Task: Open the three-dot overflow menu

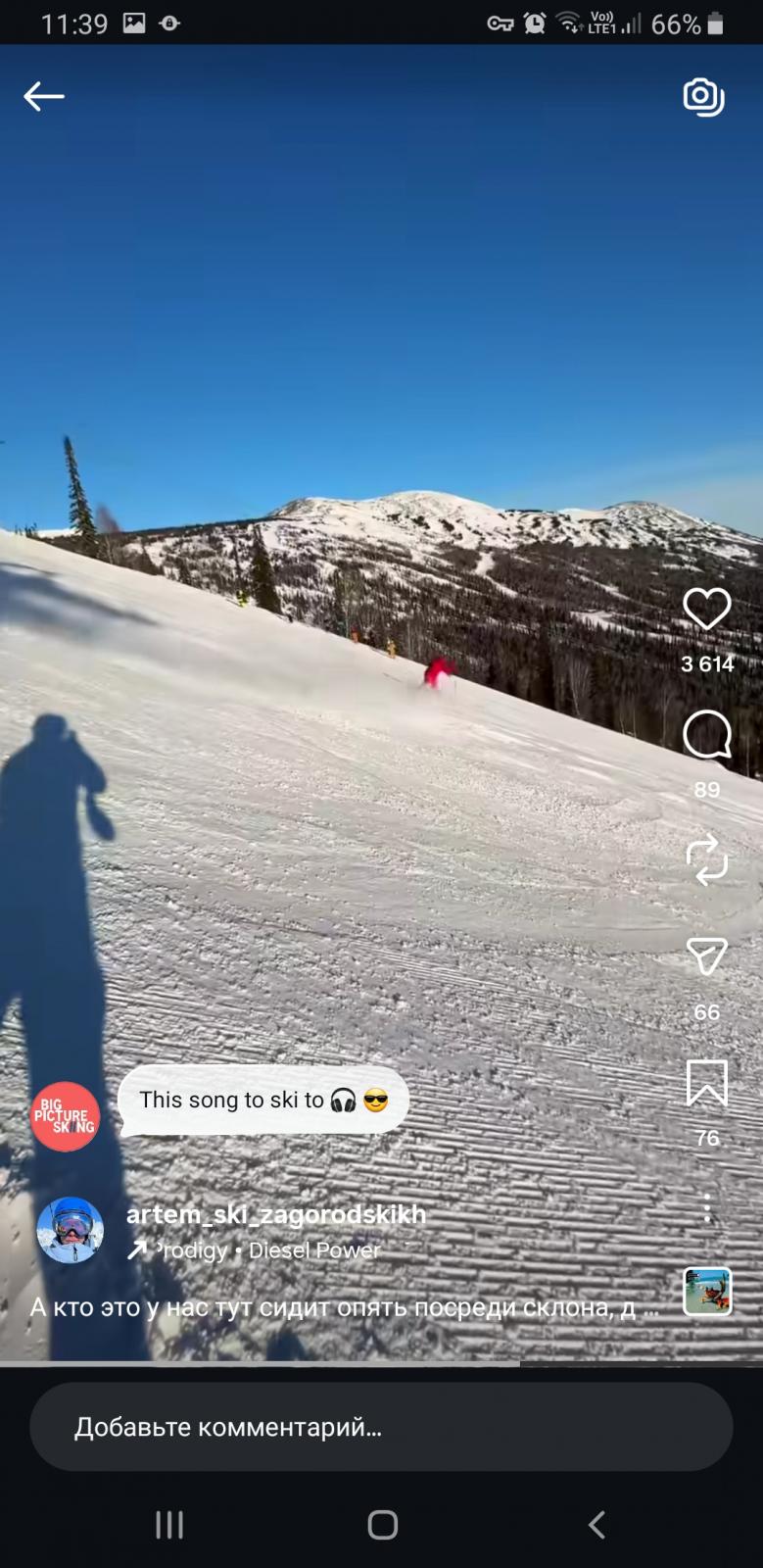Action: point(706,1208)
